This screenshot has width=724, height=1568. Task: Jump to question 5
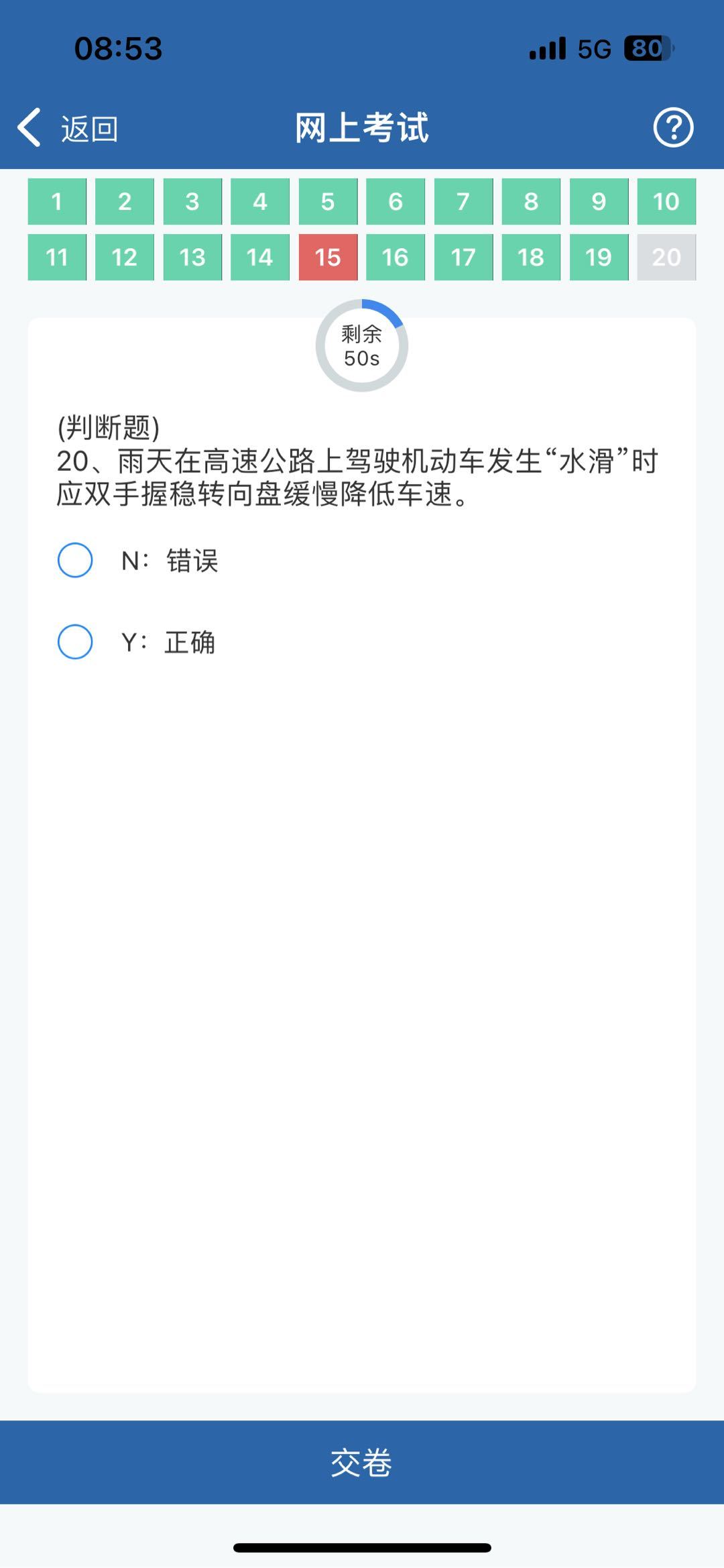(328, 201)
